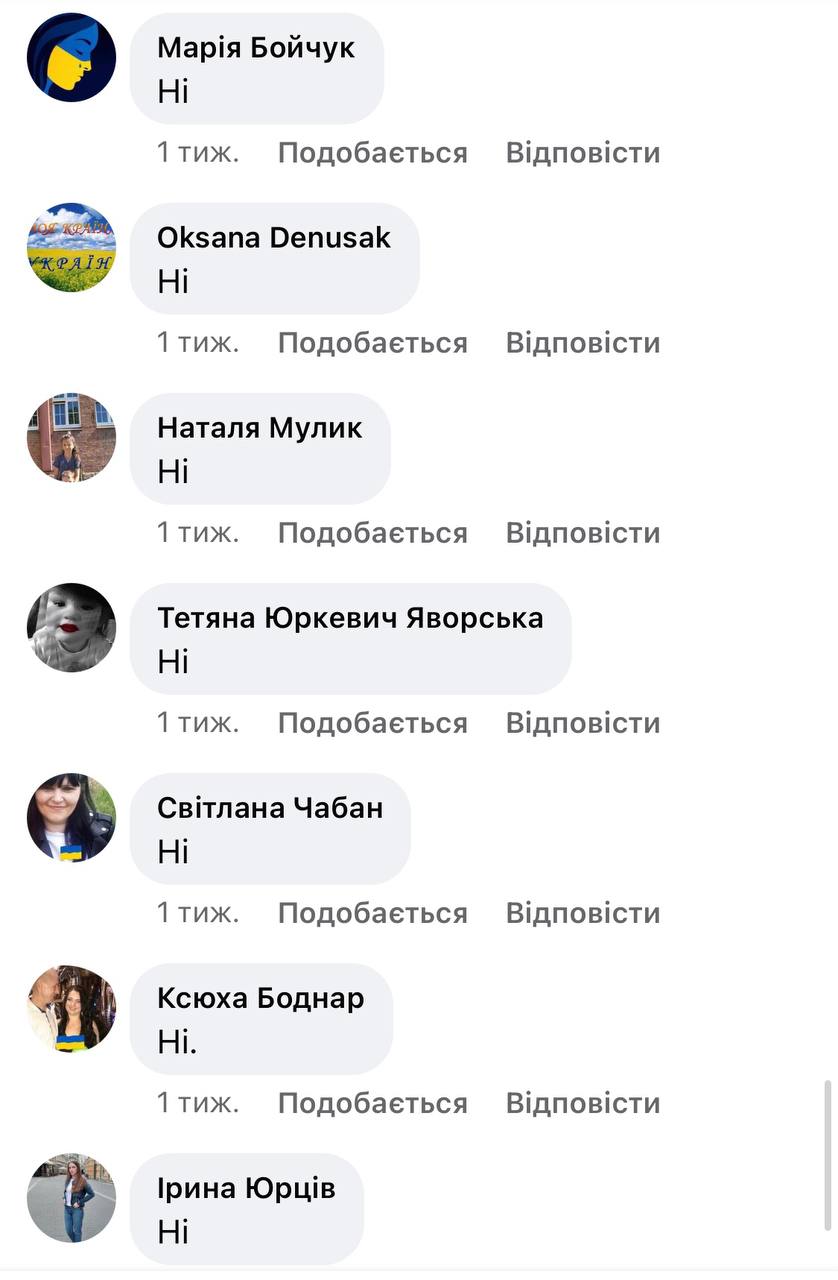Like Oksana Denusak's comment
838x1280 pixels.
pos(372,343)
